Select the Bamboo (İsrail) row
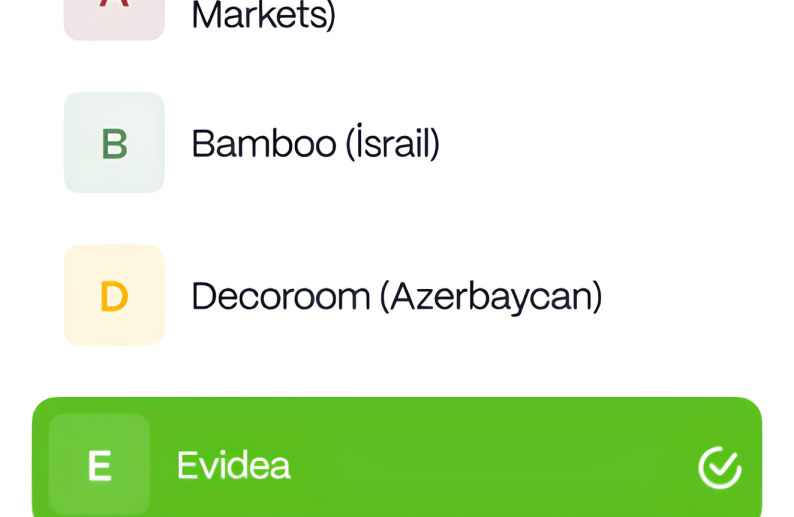 tap(315, 144)
